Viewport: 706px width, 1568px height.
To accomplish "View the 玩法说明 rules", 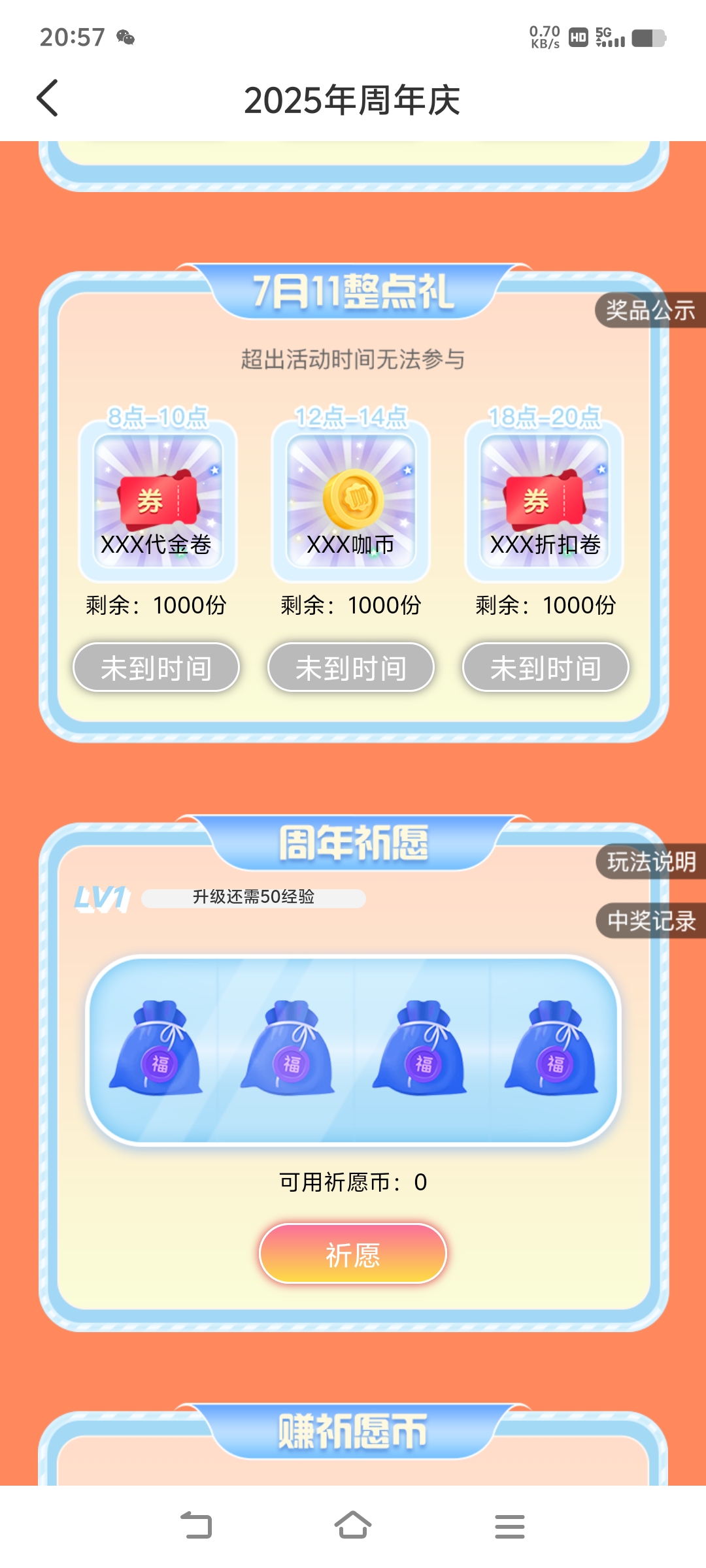I will tap(651, 862).
